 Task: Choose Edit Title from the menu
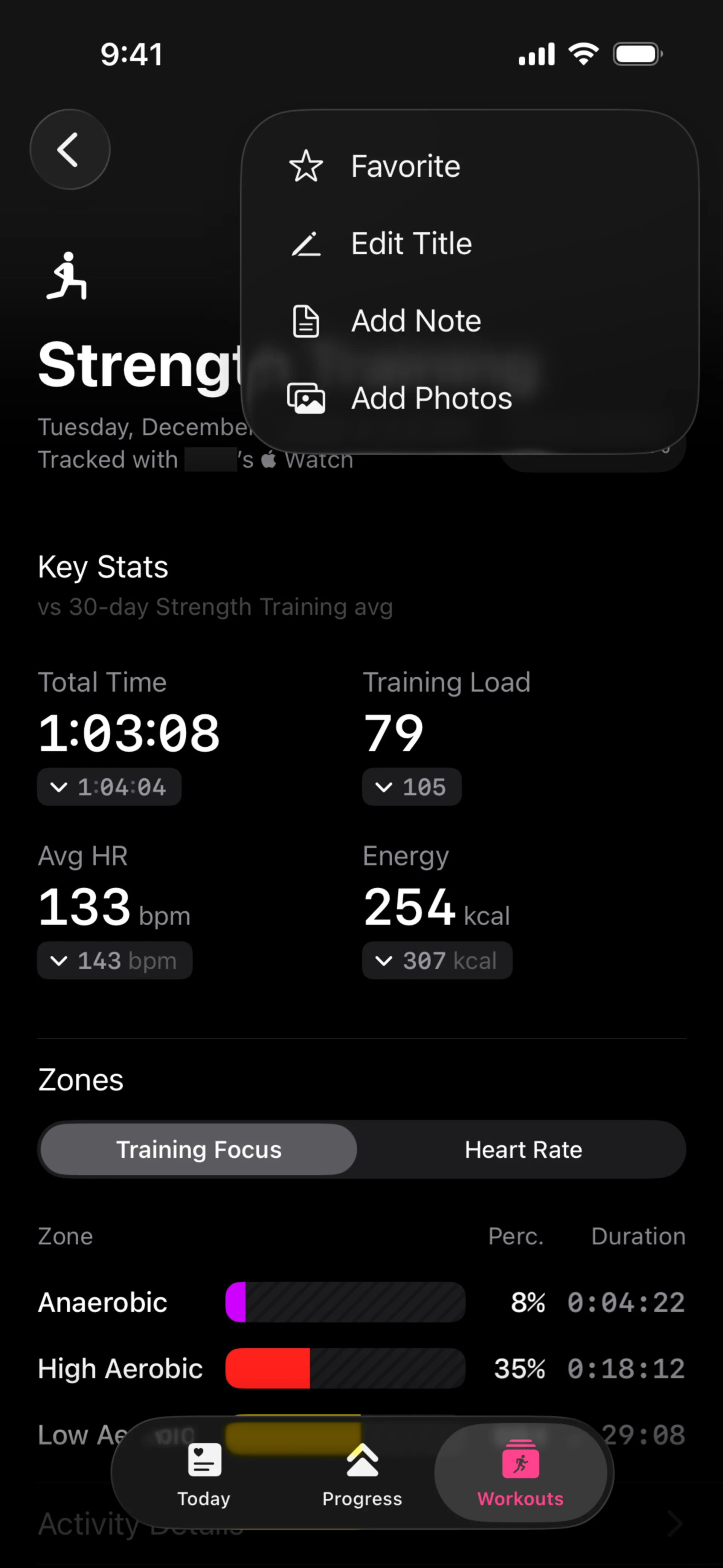(411, 244)
